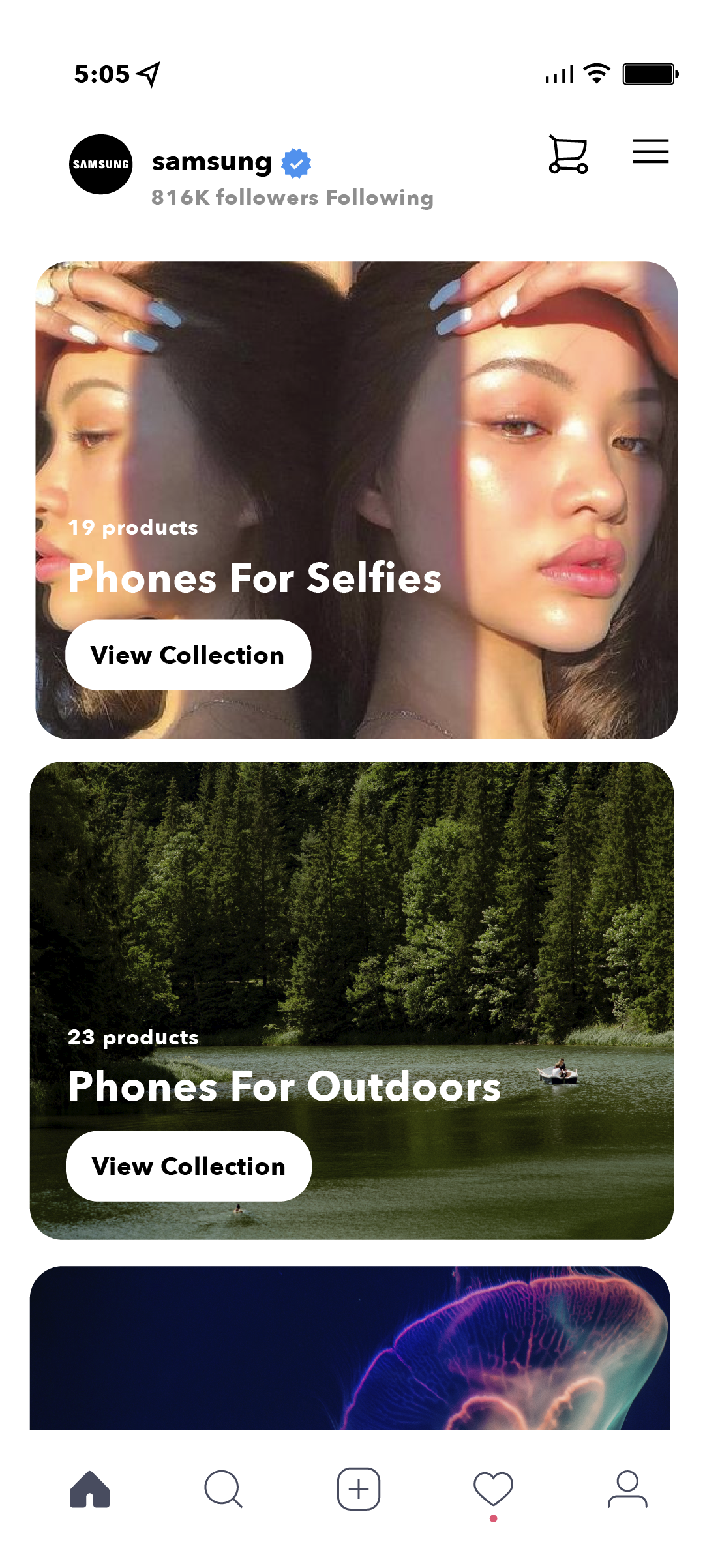Switch to the Search tab
705x1568 pixels.
(224, 1489)
